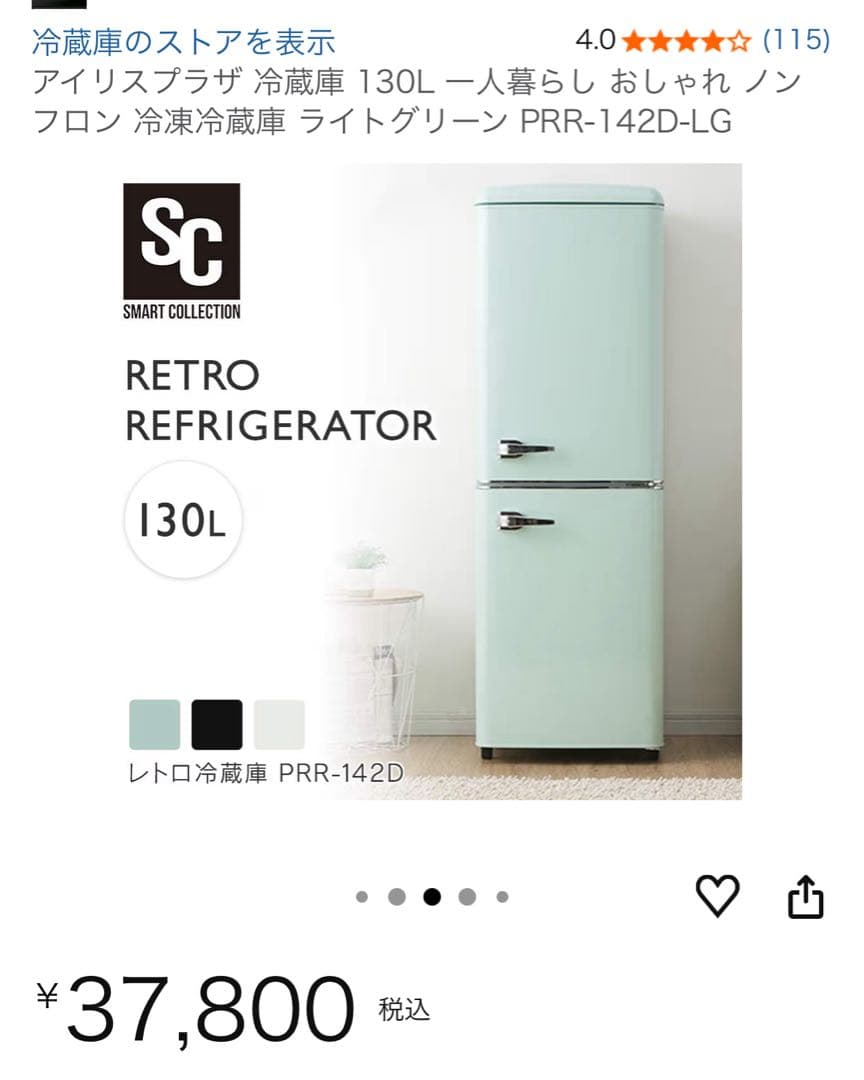Add the refrigerator to your wishlist heart
The height and width of the screenshot is (1080, 864).
coord(716,899)
